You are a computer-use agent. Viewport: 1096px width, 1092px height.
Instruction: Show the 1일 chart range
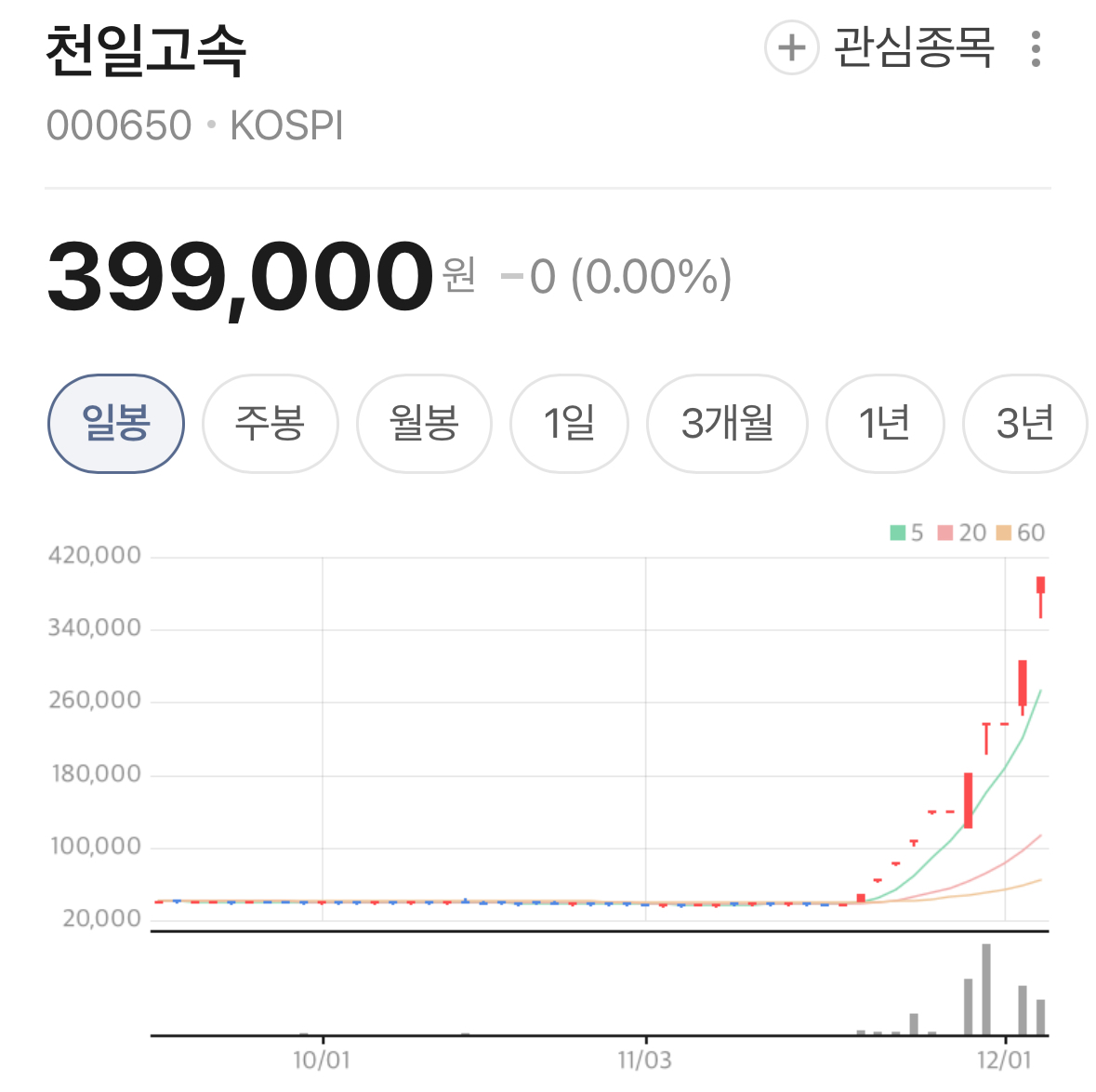click(x=569, y=424)
